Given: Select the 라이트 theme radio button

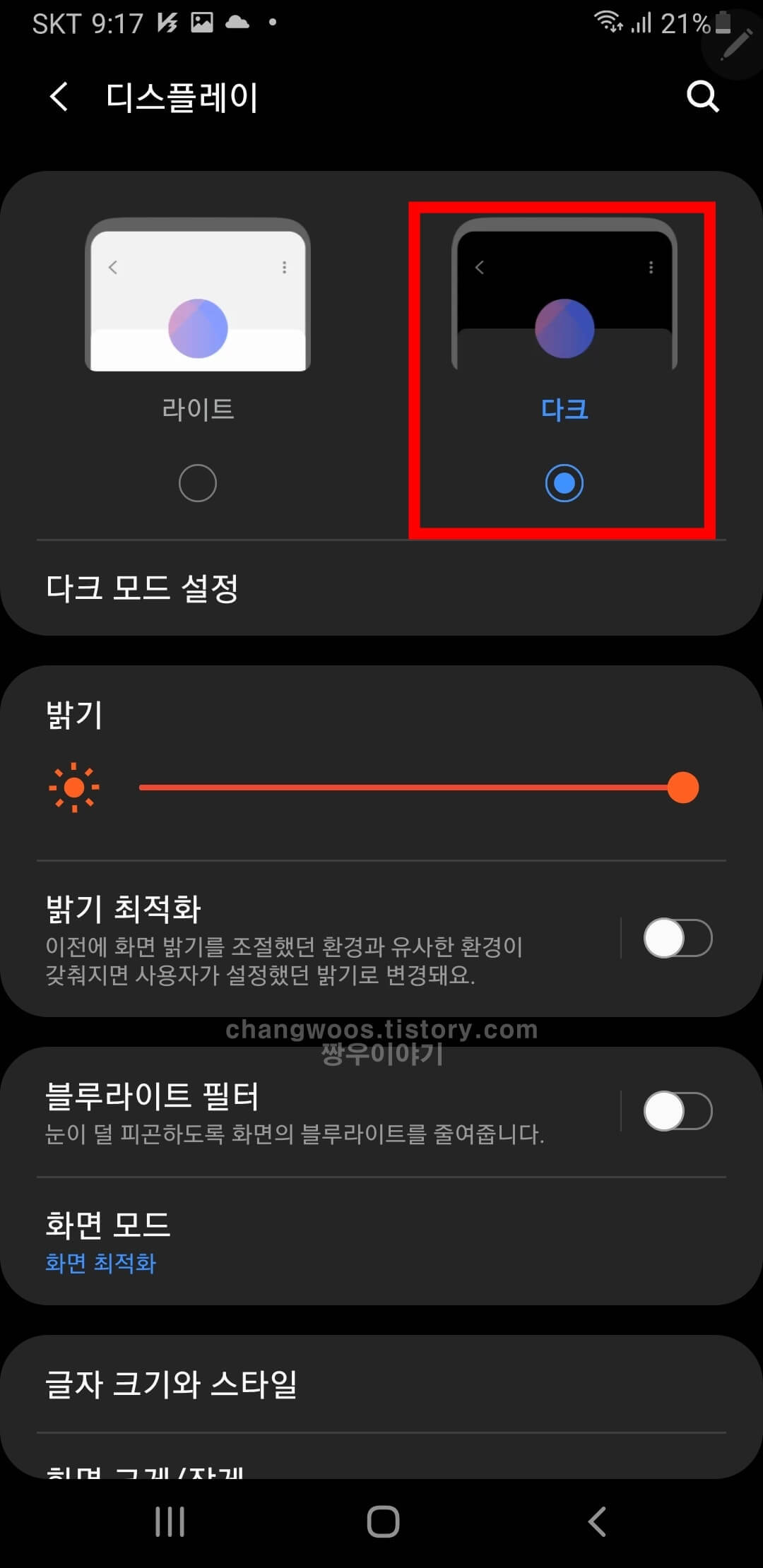Looking at the screenshot, I should [x=198, y=482].
